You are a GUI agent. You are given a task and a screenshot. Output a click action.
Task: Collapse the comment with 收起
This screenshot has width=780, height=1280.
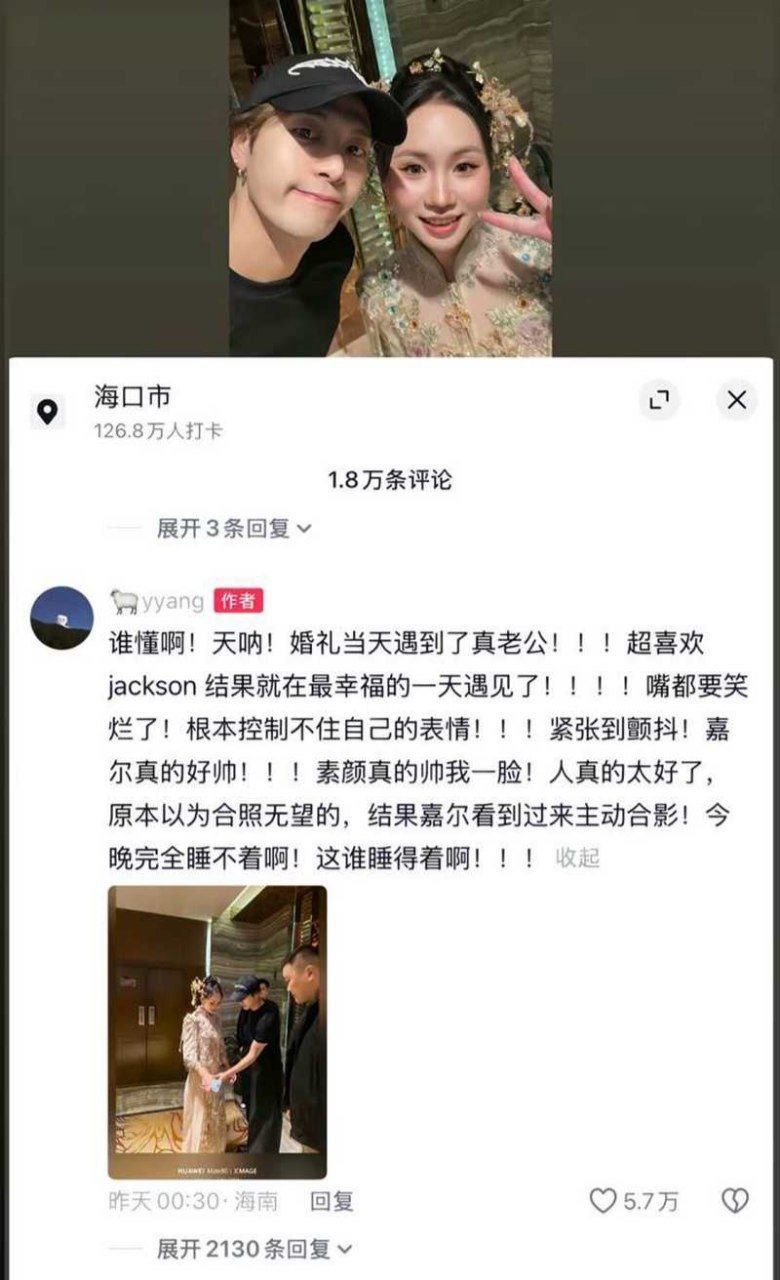coord(577,858)
